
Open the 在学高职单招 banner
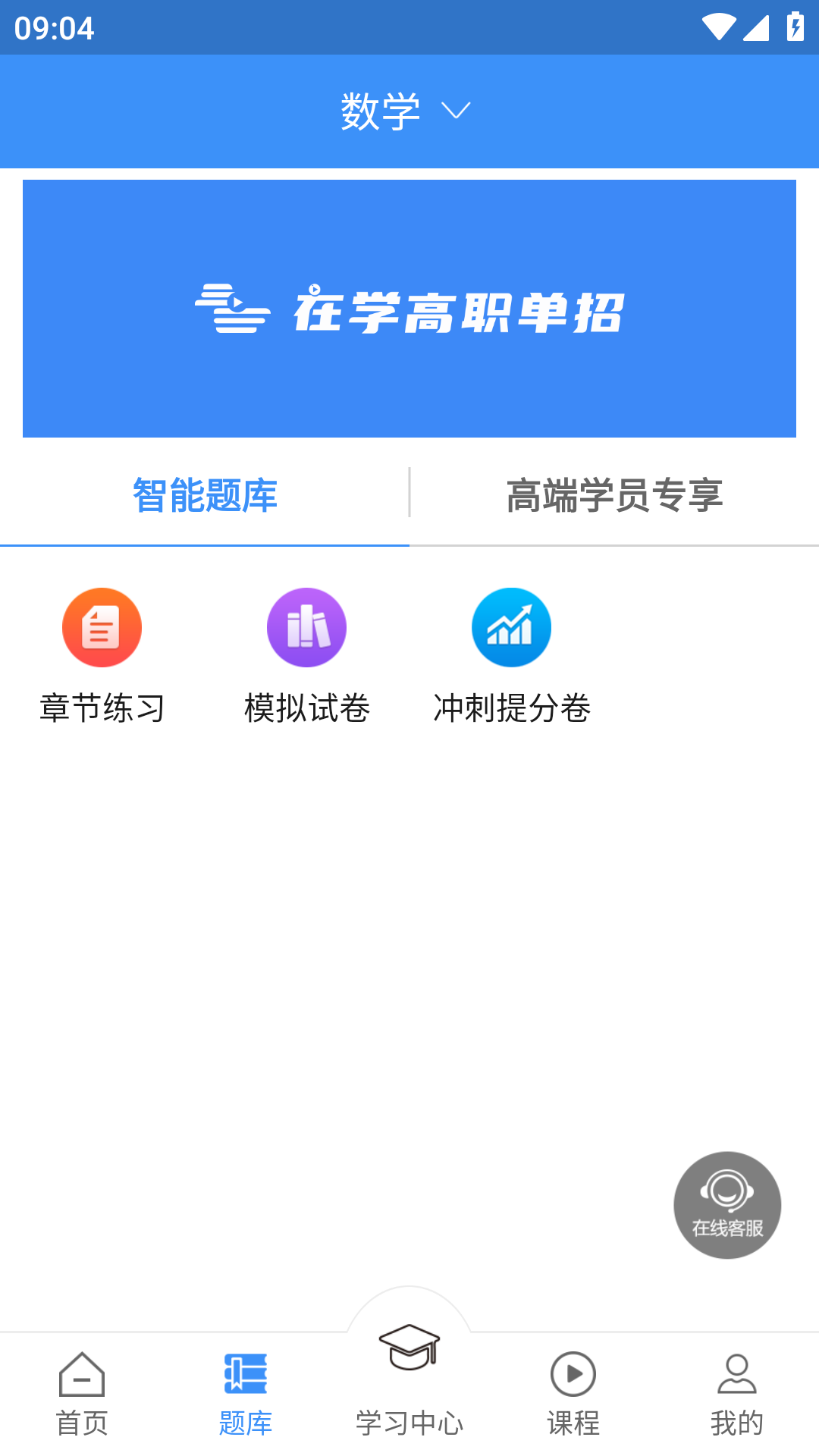tap(409, 308)
